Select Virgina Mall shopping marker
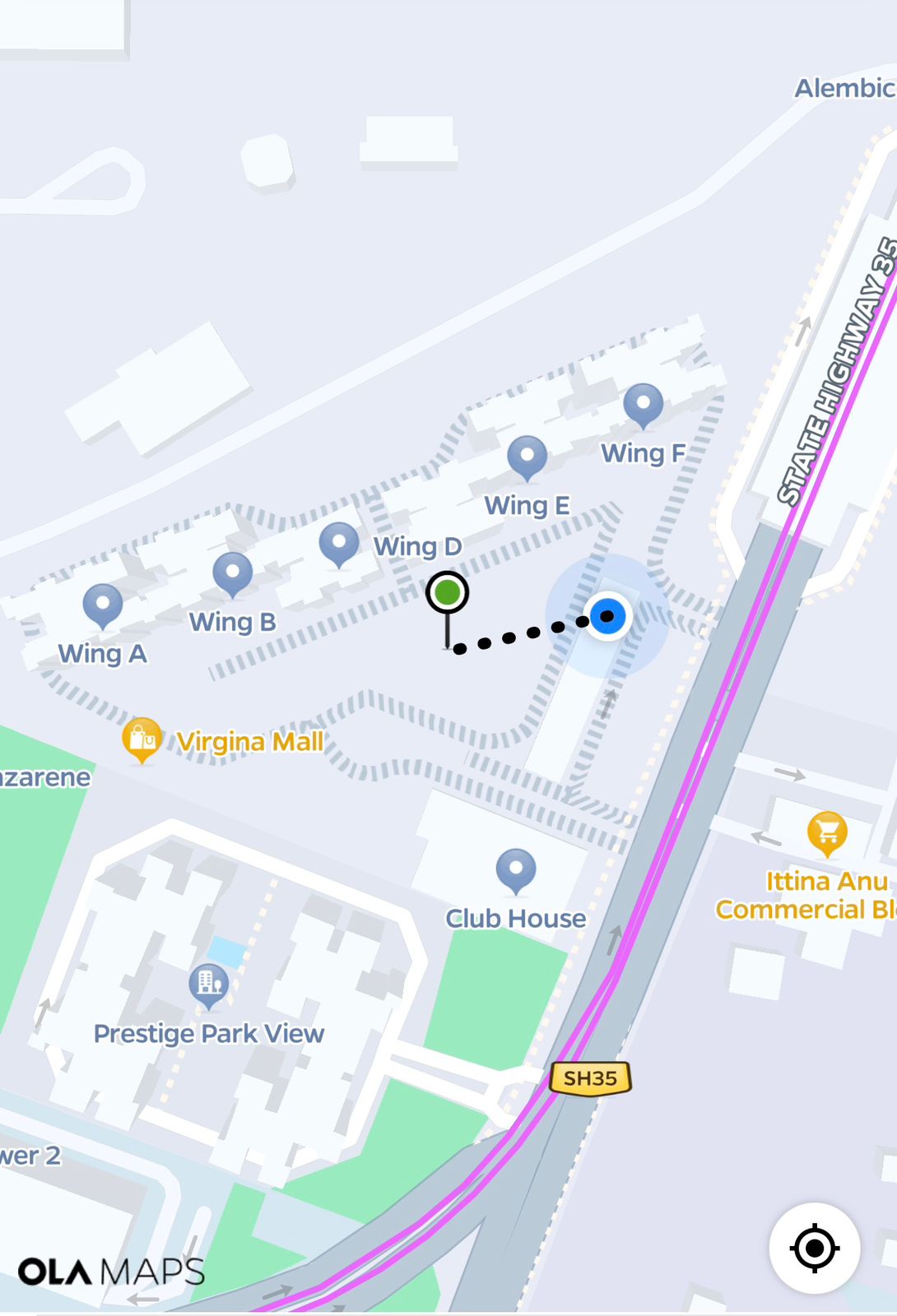This screenshot has height=1316, width=897. [142, 739]
